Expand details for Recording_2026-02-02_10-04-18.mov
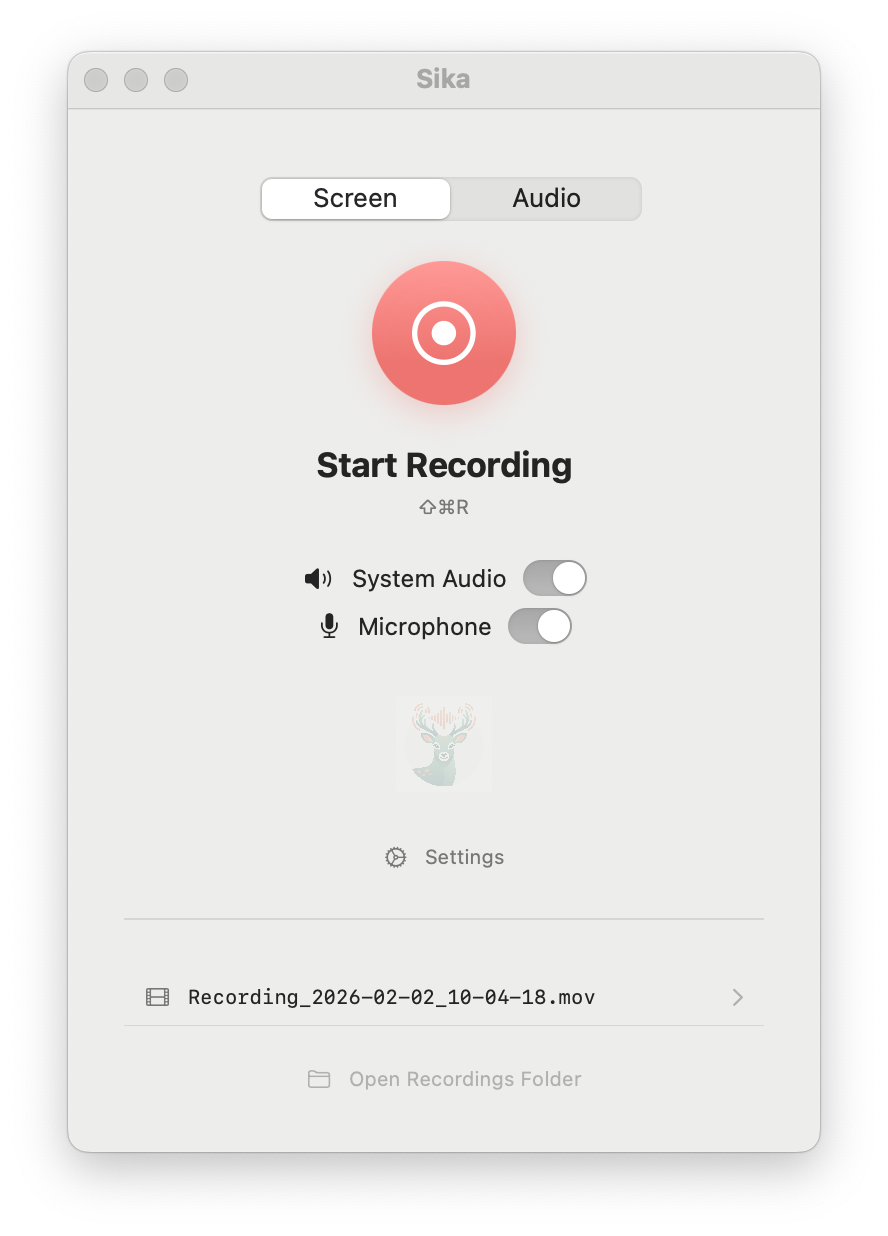Viewport: 888px width, 1236px height. pos(737,997)
